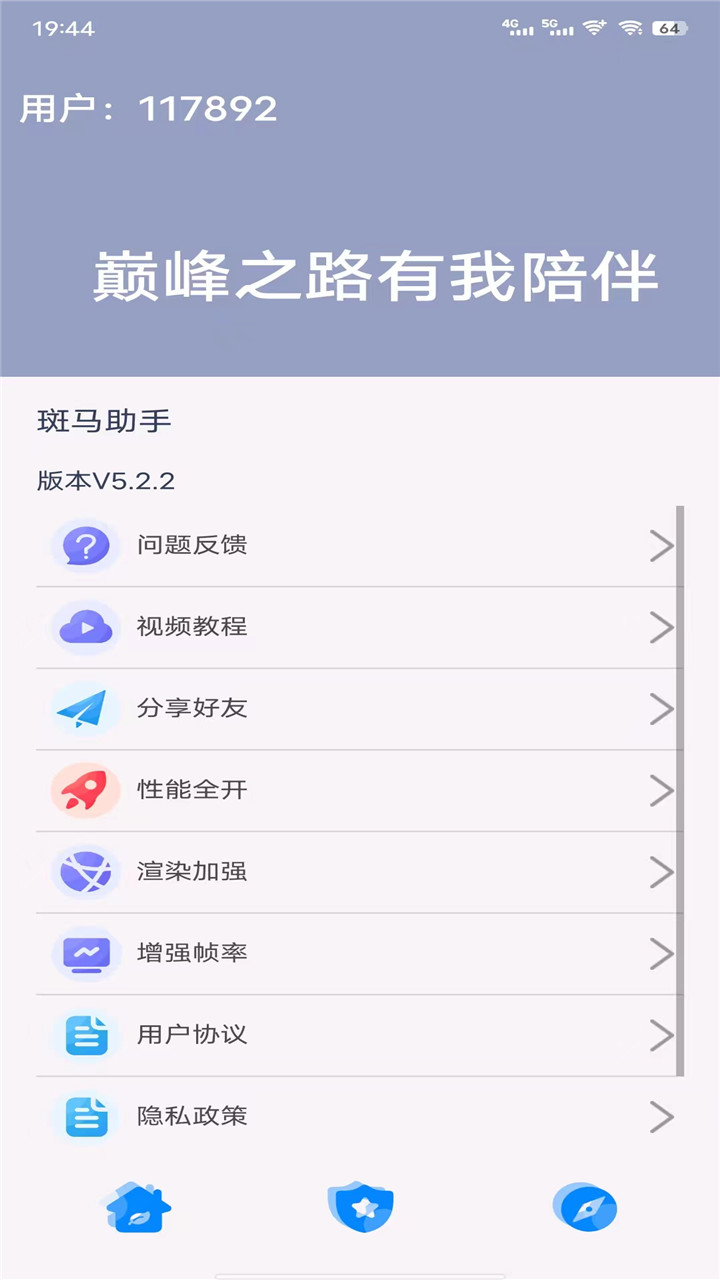
Task: Click the 隐私政策 document icon
Action: (x=86, y=1117)
